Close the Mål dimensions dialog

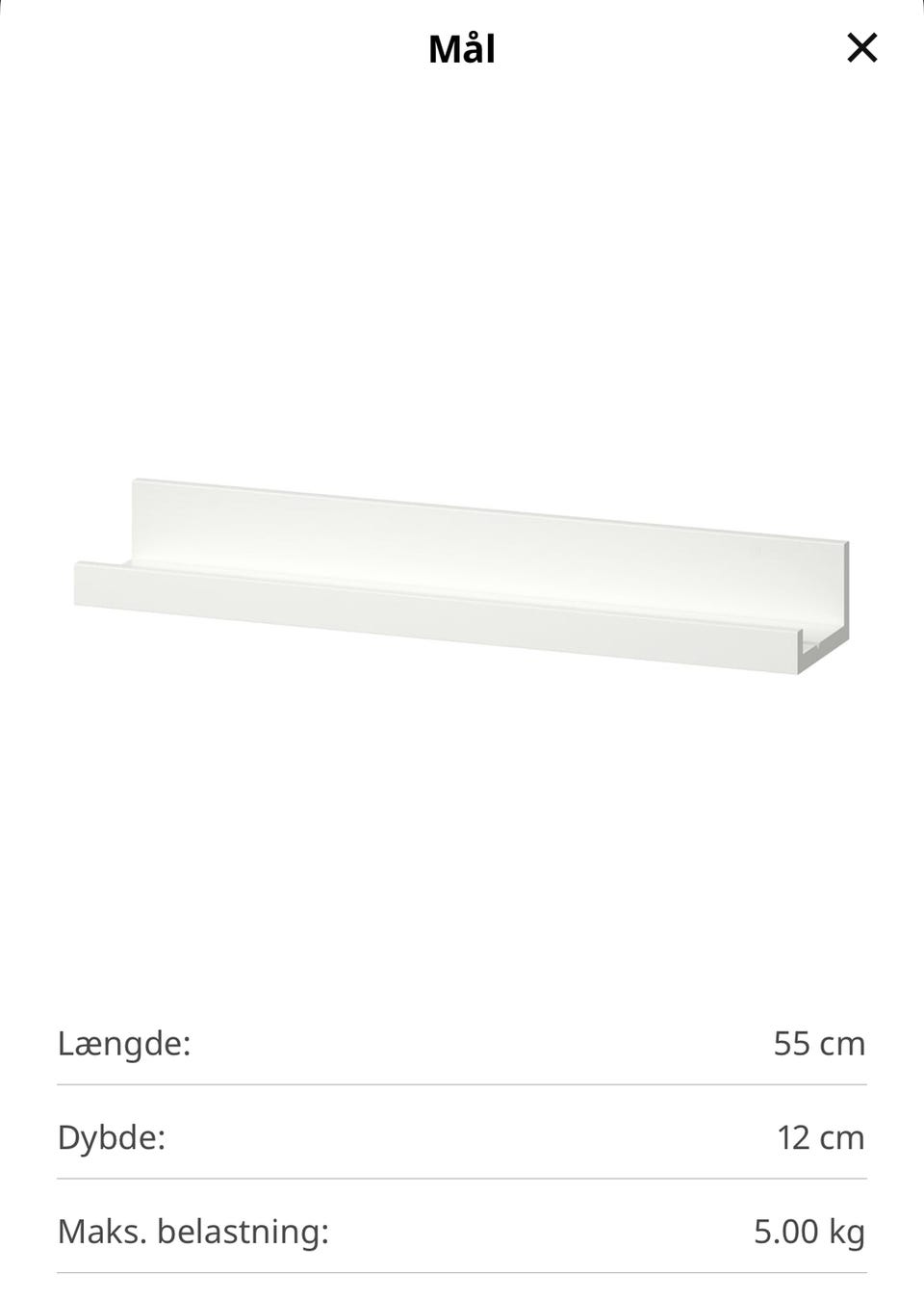[861, 47]
